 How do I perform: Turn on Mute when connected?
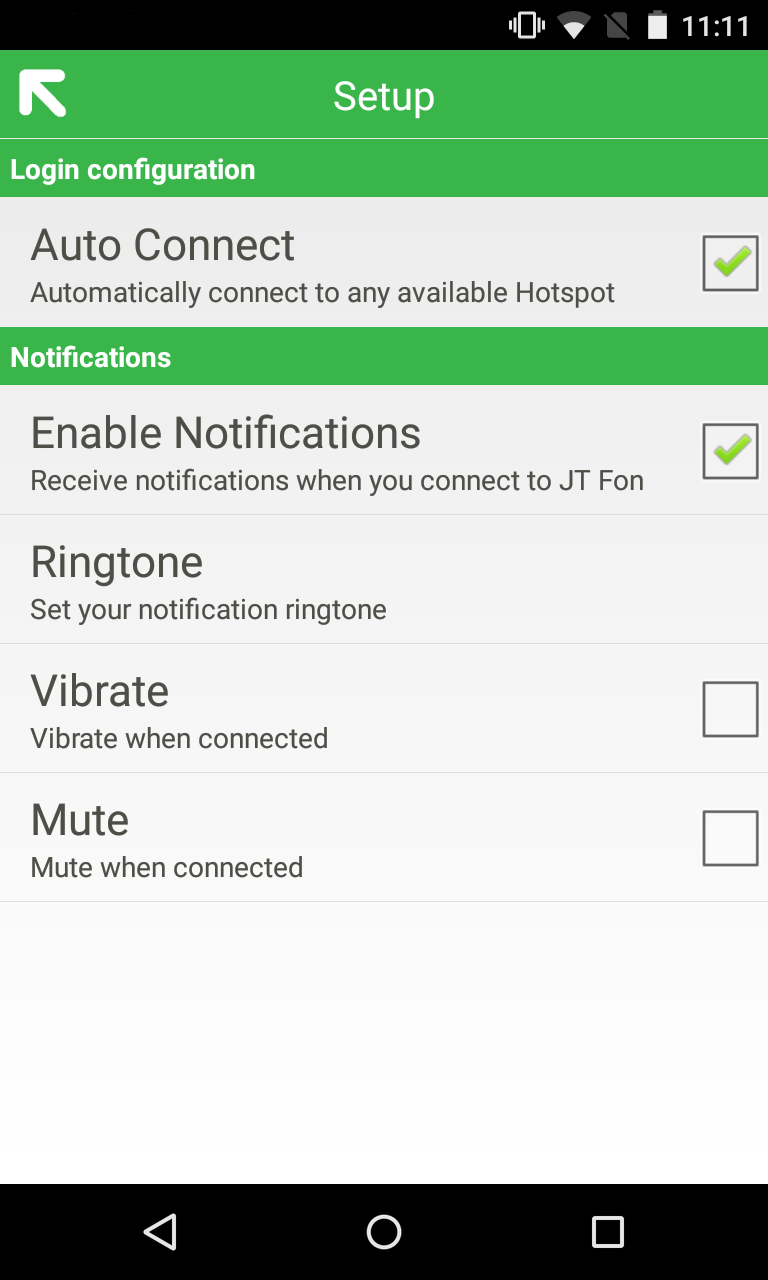tap(730, 838)
